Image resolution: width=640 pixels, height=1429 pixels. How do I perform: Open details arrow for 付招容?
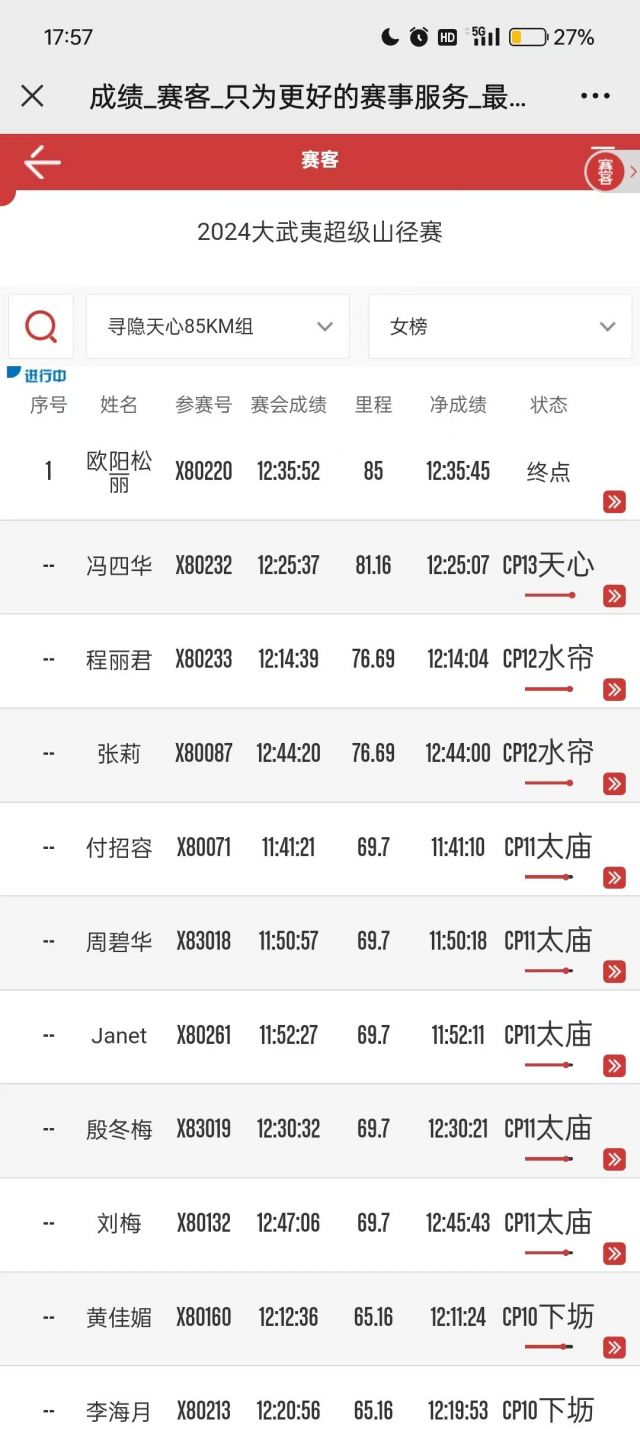point(614,877)
